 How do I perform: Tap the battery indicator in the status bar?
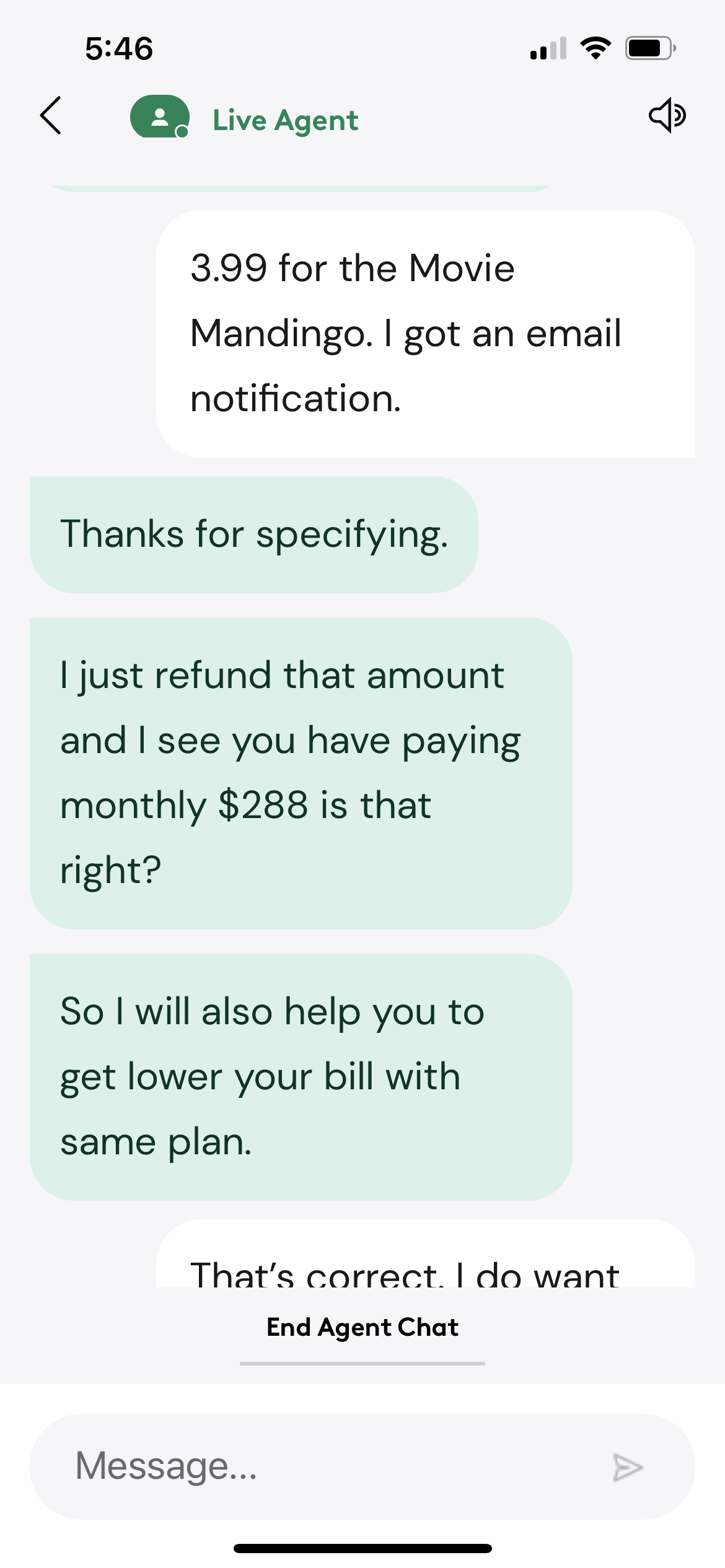click(647, 48)
